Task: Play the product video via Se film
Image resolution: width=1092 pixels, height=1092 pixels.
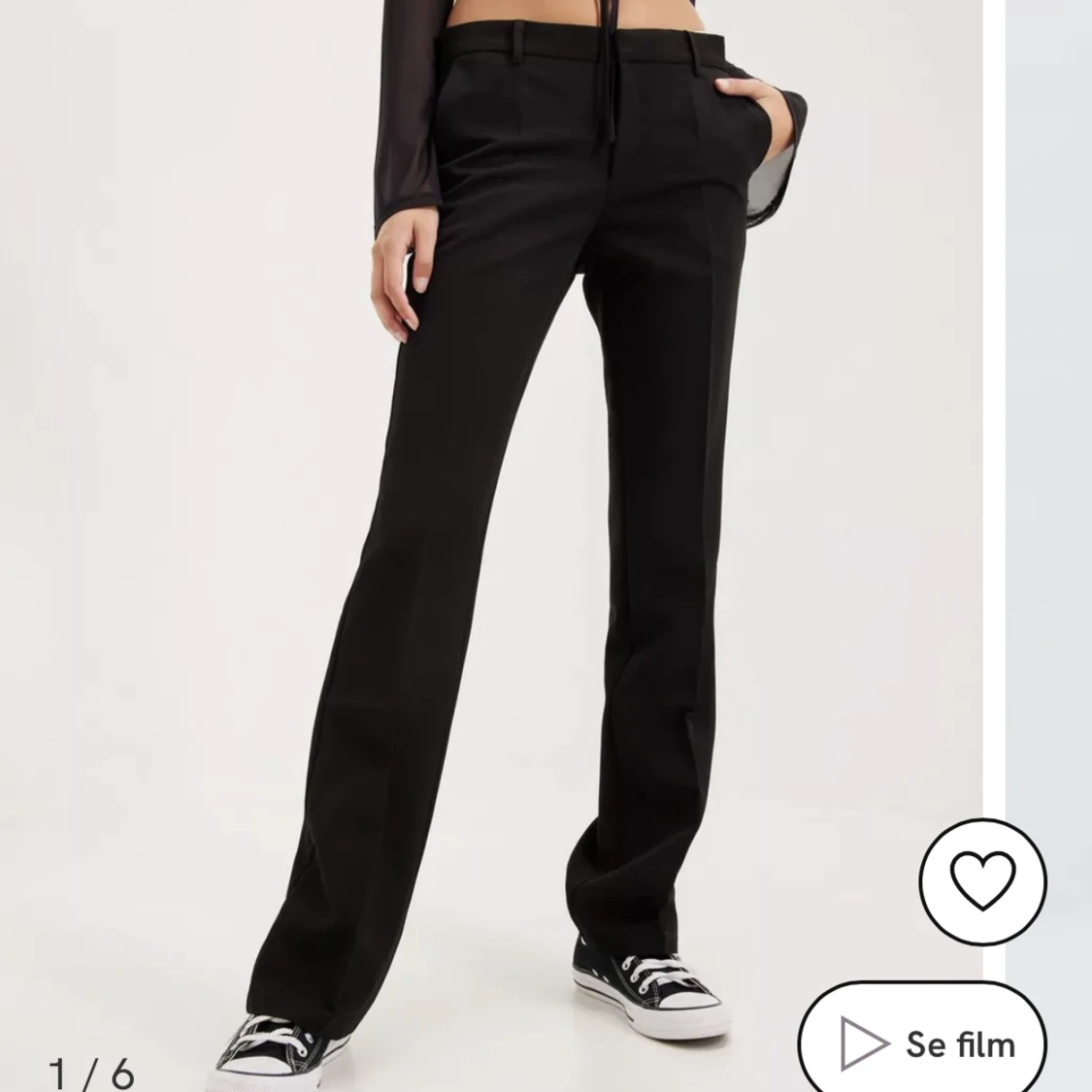Action: point(922,1043)
